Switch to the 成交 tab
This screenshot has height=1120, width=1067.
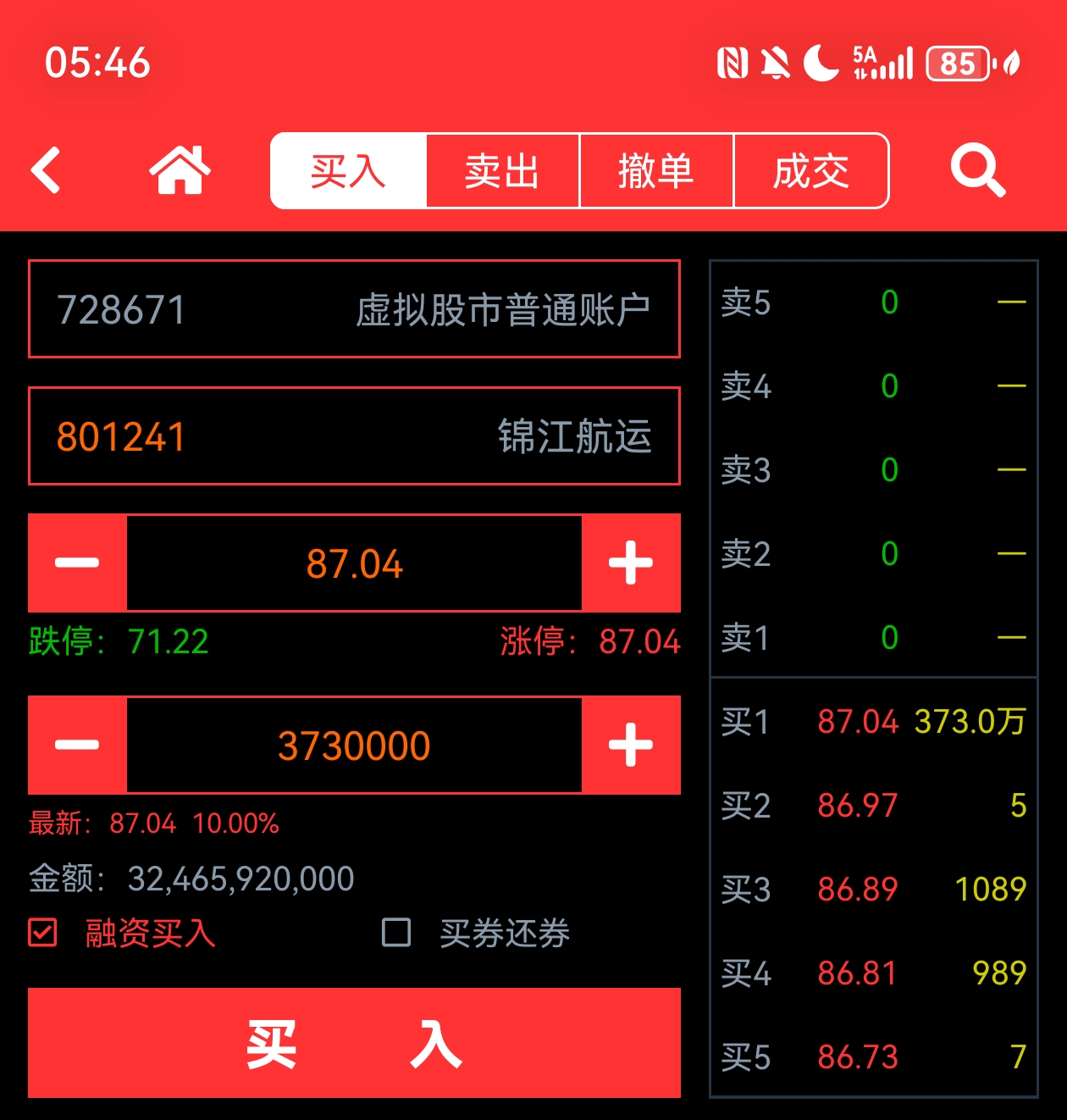810,171
